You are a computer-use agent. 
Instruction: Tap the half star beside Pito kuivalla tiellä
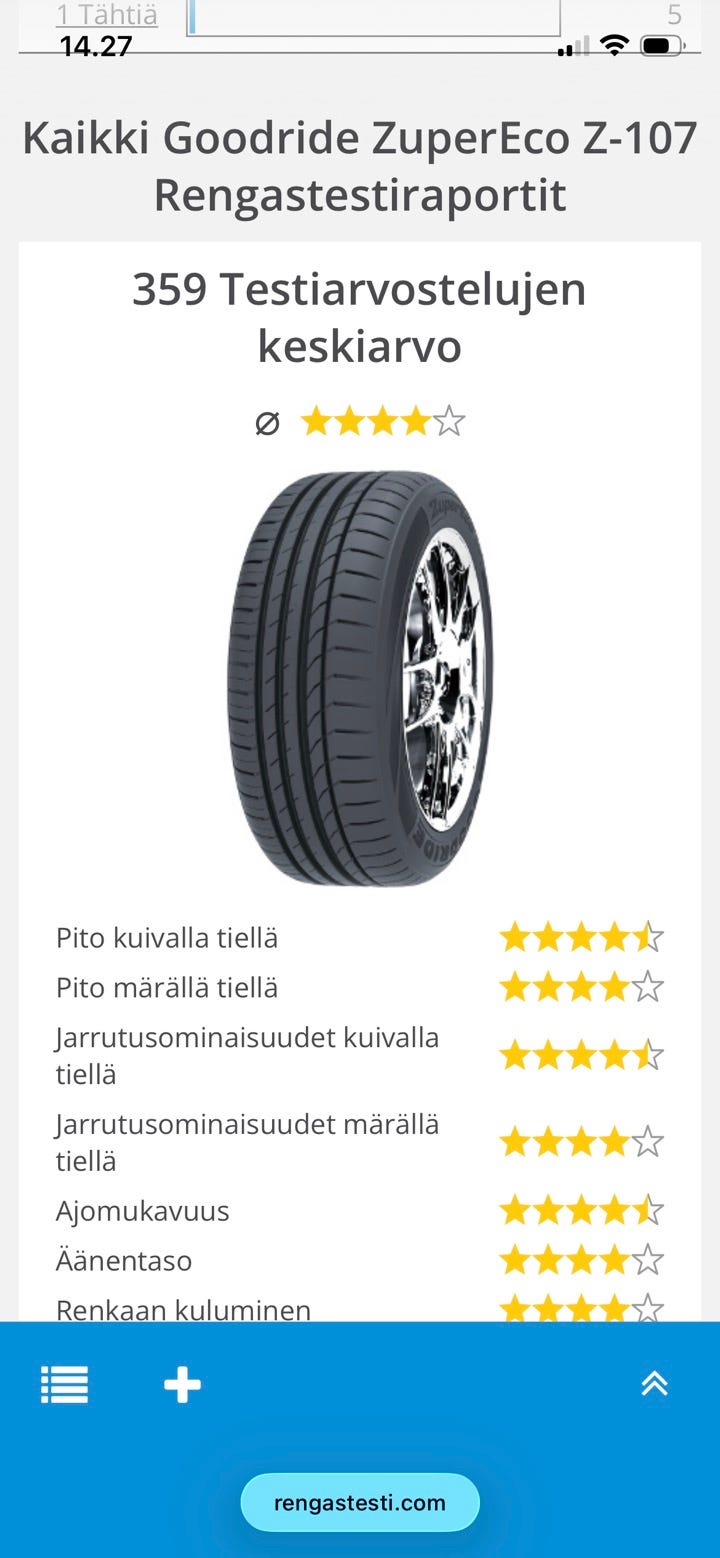click(647, 937)
